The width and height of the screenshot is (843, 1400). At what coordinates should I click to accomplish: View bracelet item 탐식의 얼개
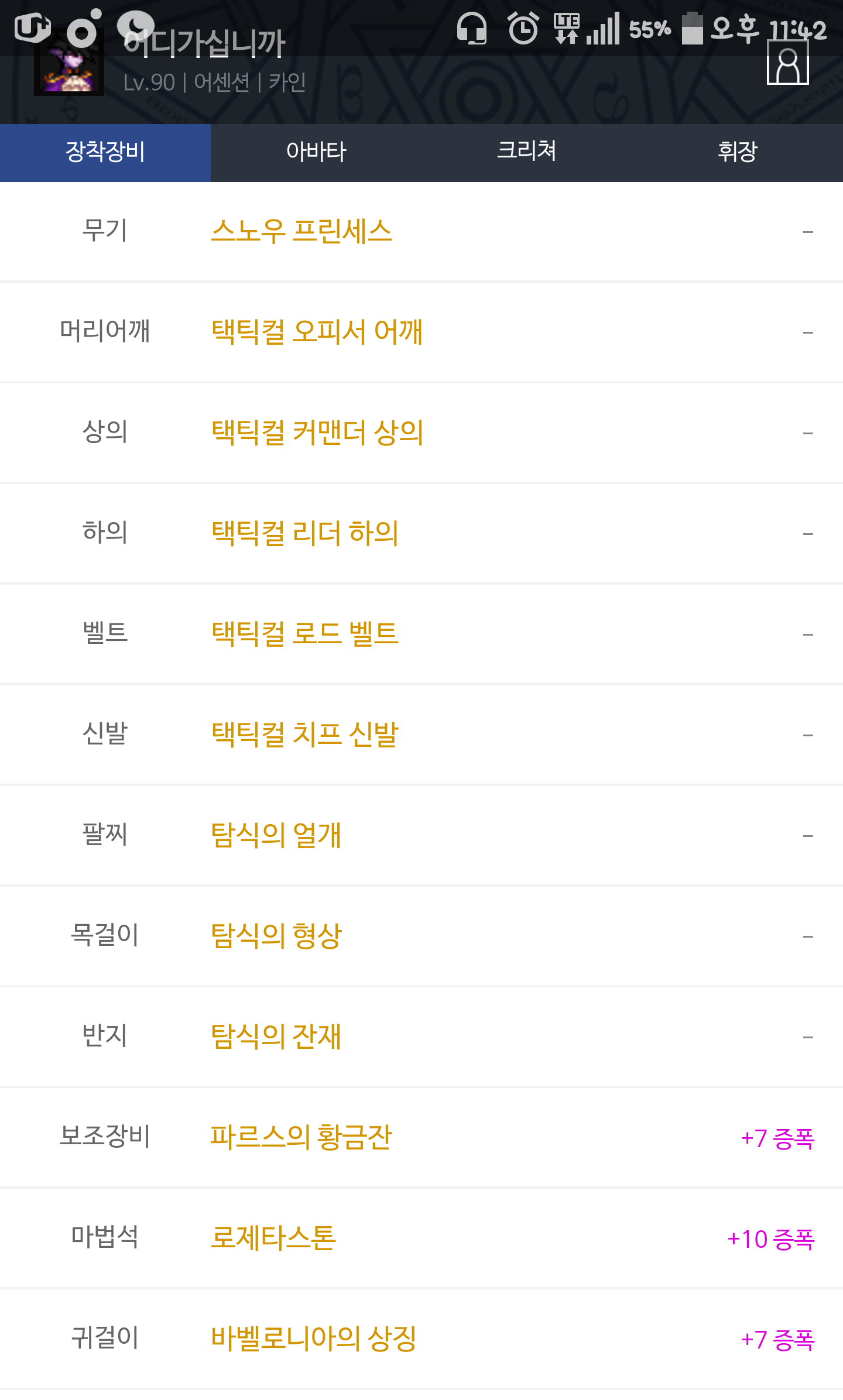tap(276, 836)
